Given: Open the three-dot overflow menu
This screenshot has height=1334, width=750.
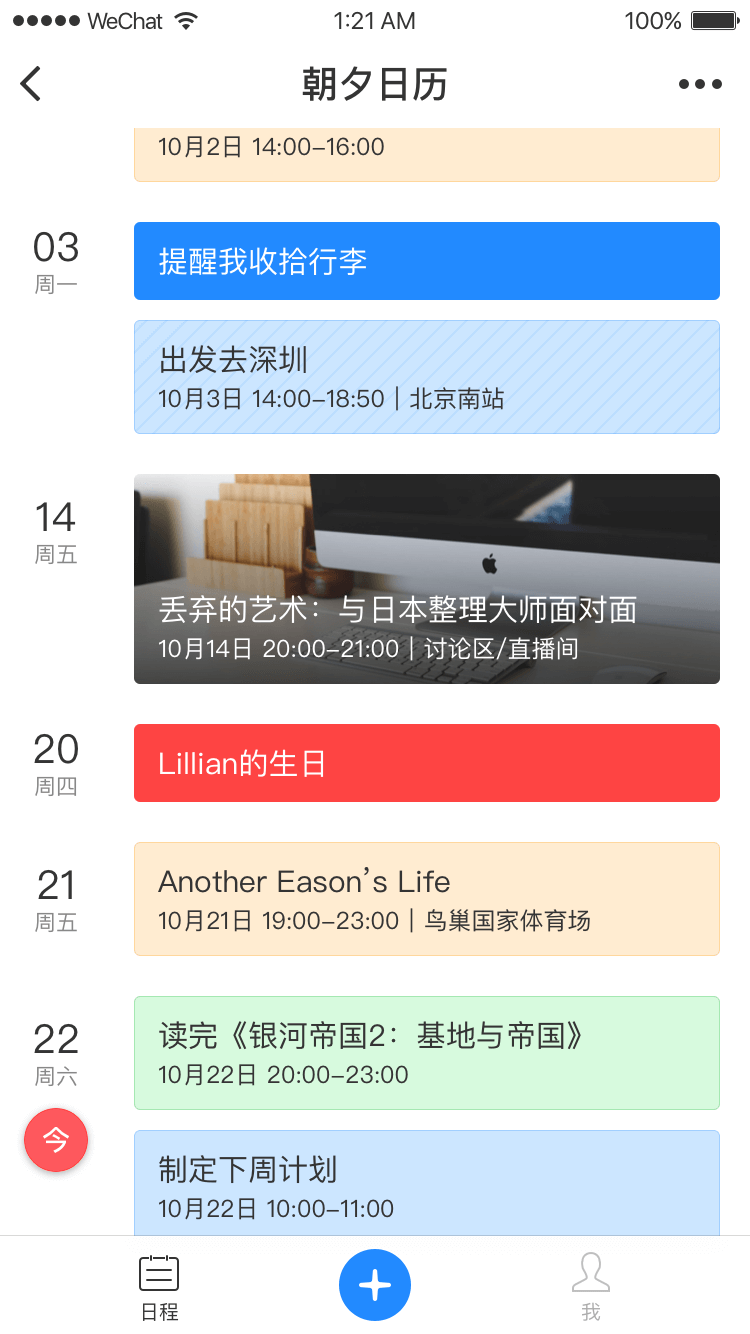Looking at the screenshot, I should coord(700,84).
